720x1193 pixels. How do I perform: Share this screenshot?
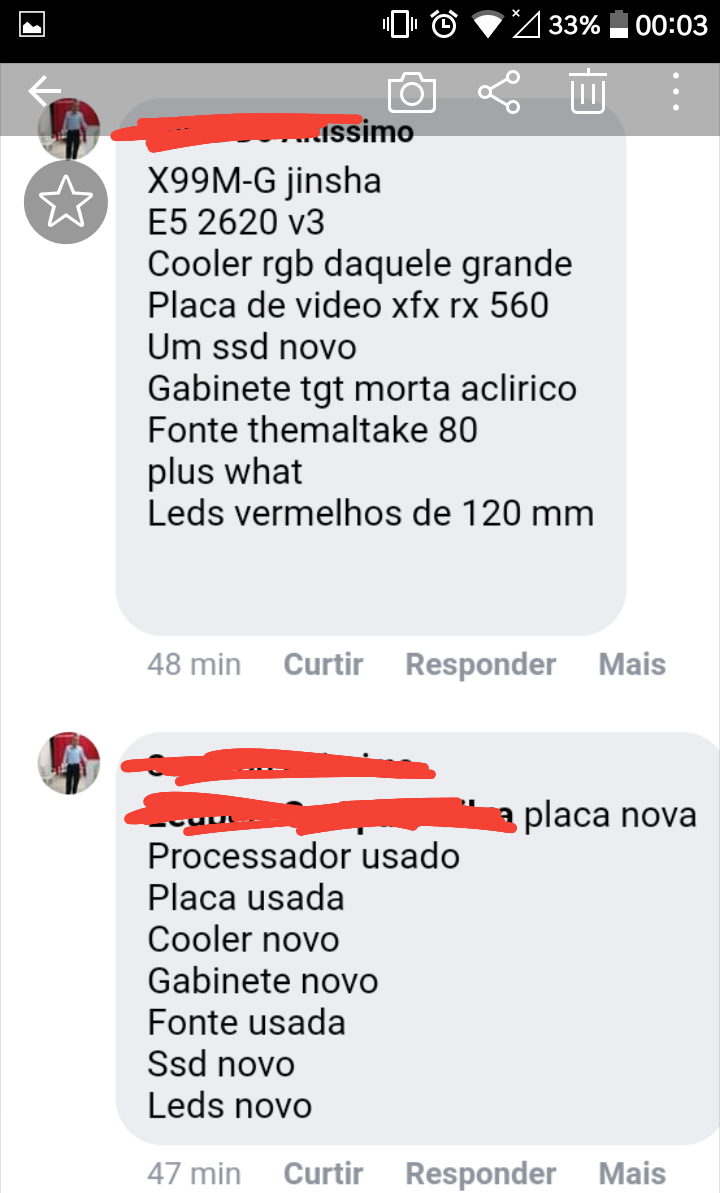tap(499, 92)
